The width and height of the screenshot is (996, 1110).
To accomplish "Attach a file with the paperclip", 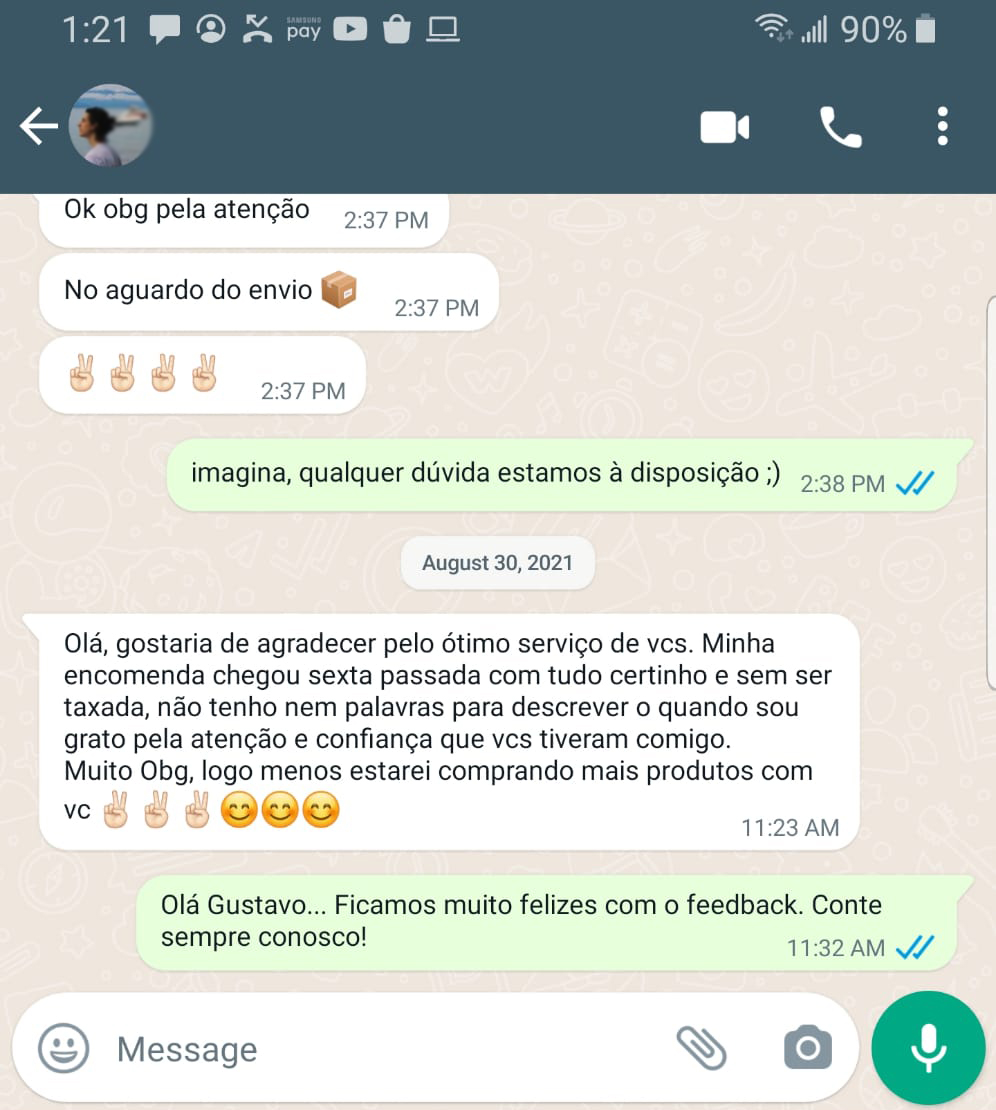I will 701,1048.
